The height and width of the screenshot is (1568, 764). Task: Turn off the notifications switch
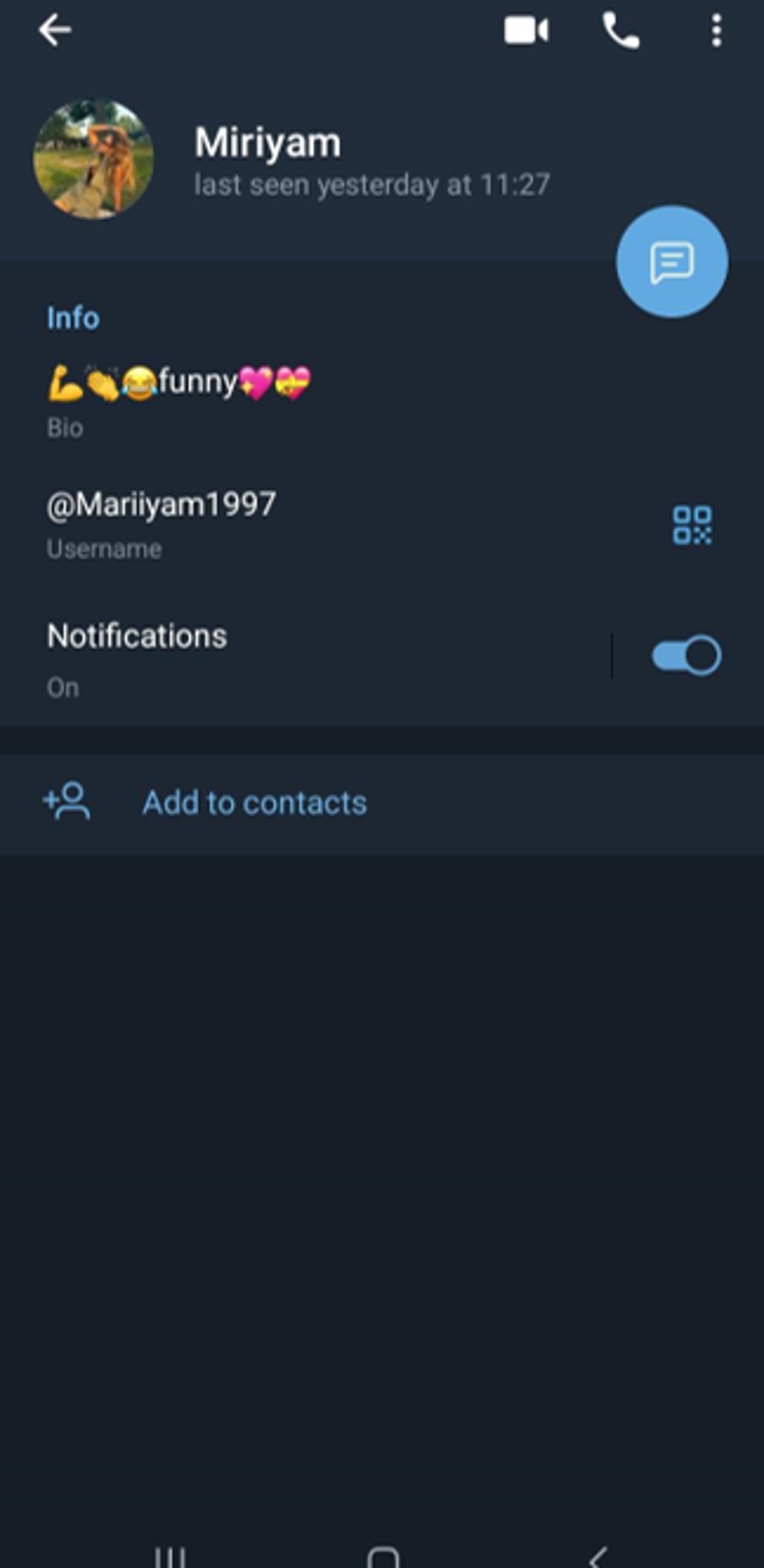pyautogui.click(x=686, y=655)
